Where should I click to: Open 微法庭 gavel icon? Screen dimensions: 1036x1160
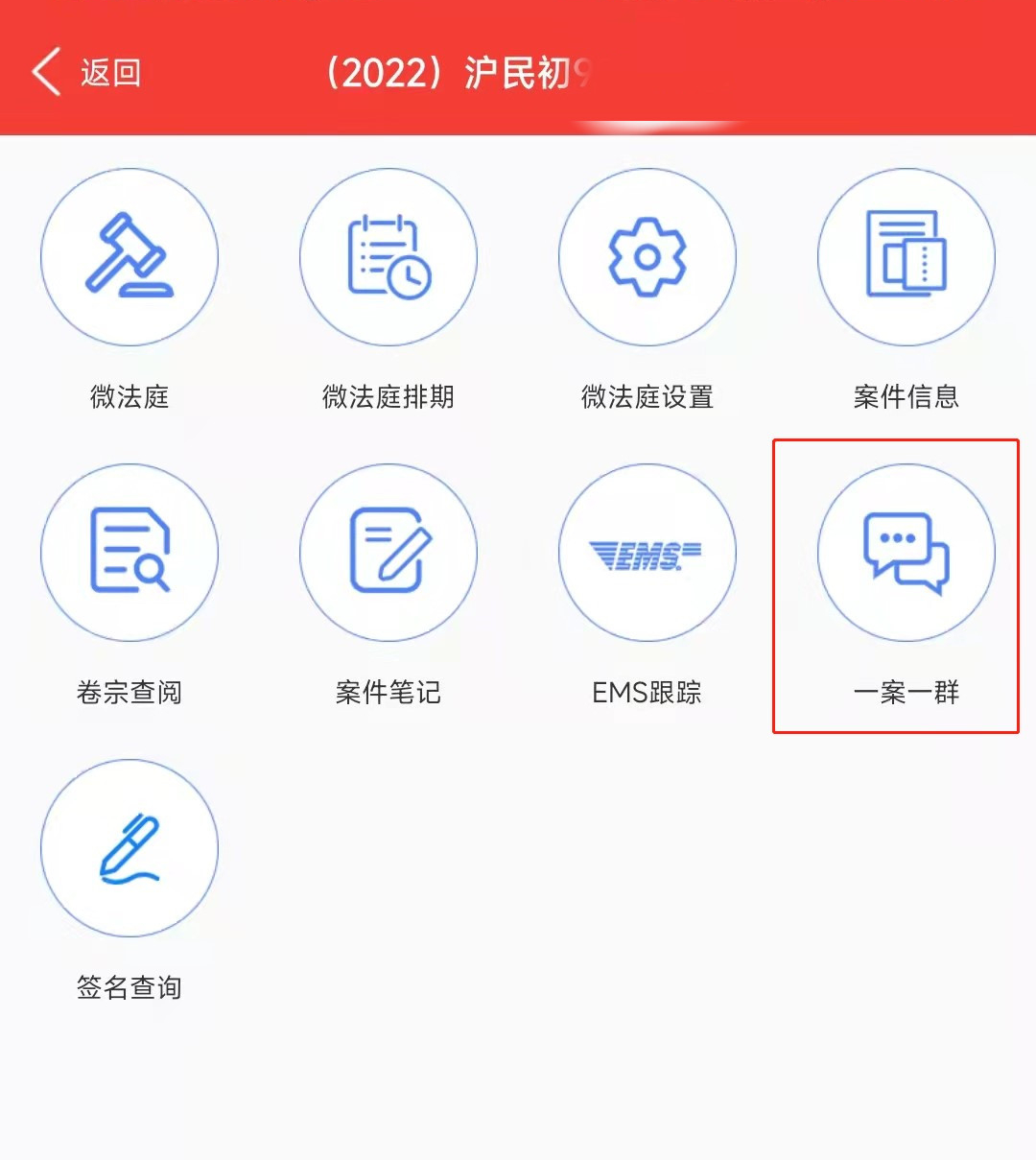pos(129,257)
